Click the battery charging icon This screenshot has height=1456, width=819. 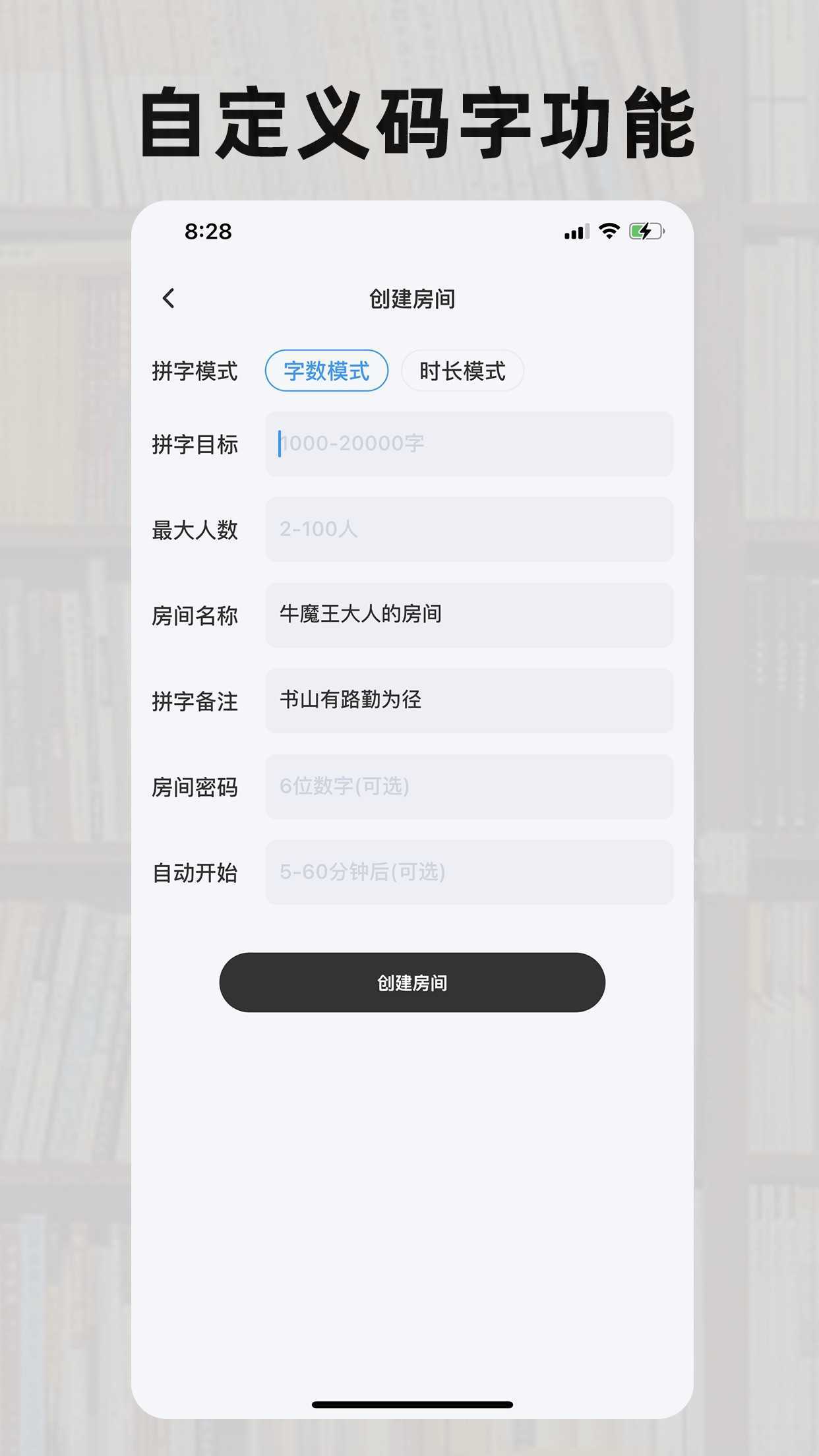coord(646,231)
